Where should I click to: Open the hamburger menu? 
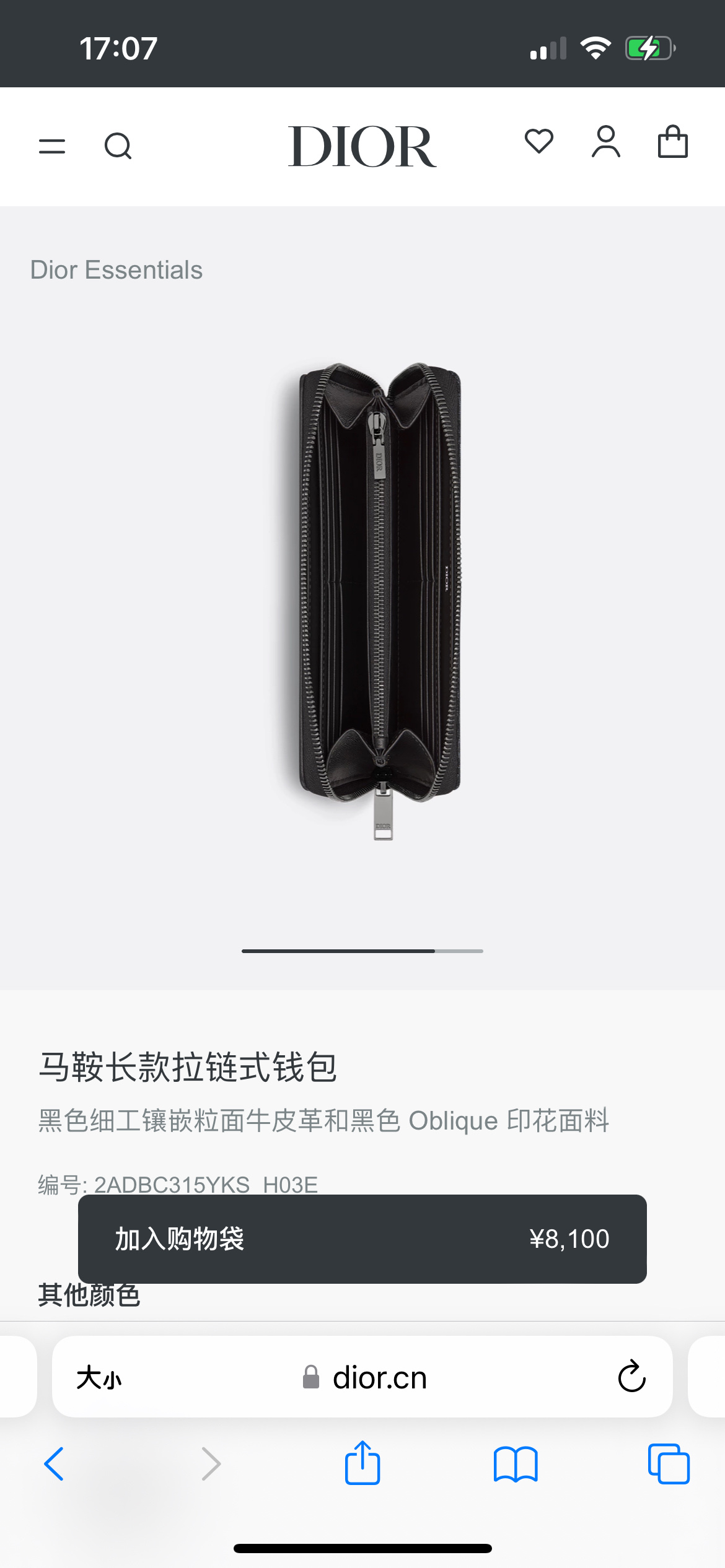point(52,147)
